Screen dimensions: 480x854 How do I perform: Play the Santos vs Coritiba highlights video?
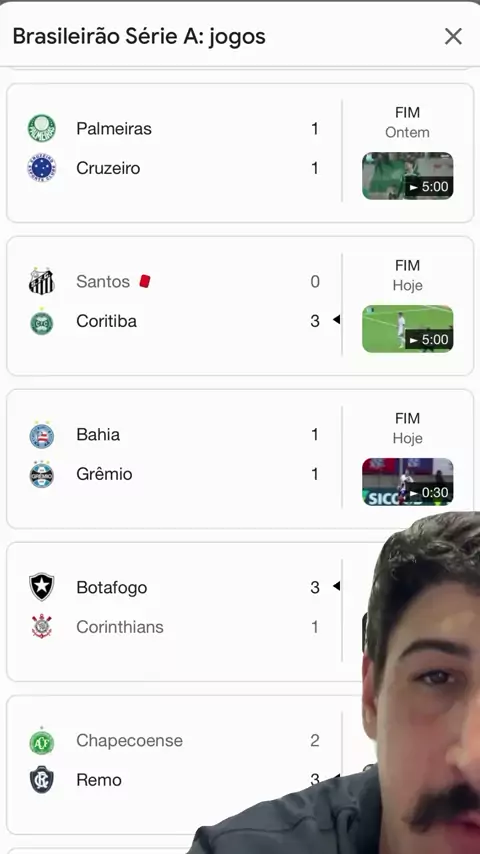coord(408,329)
